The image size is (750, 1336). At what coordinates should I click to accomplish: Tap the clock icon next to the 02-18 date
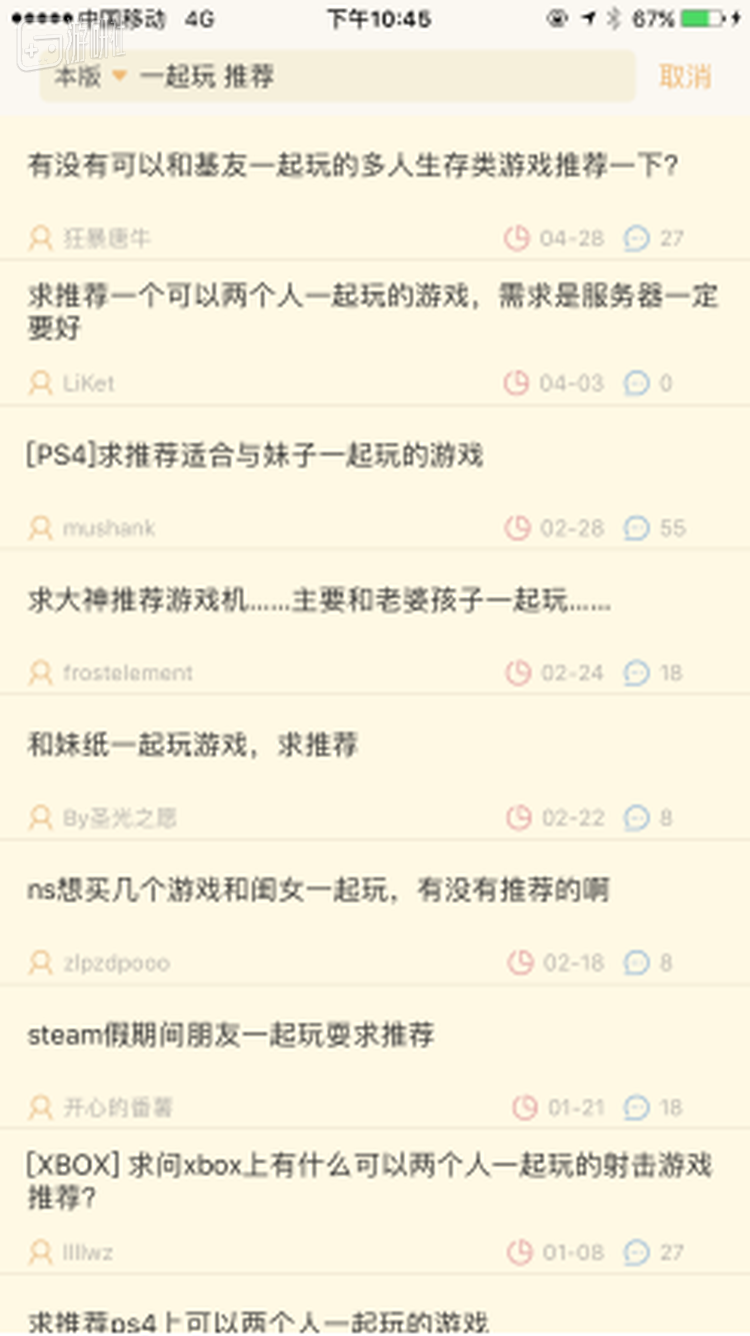point(519,963)
